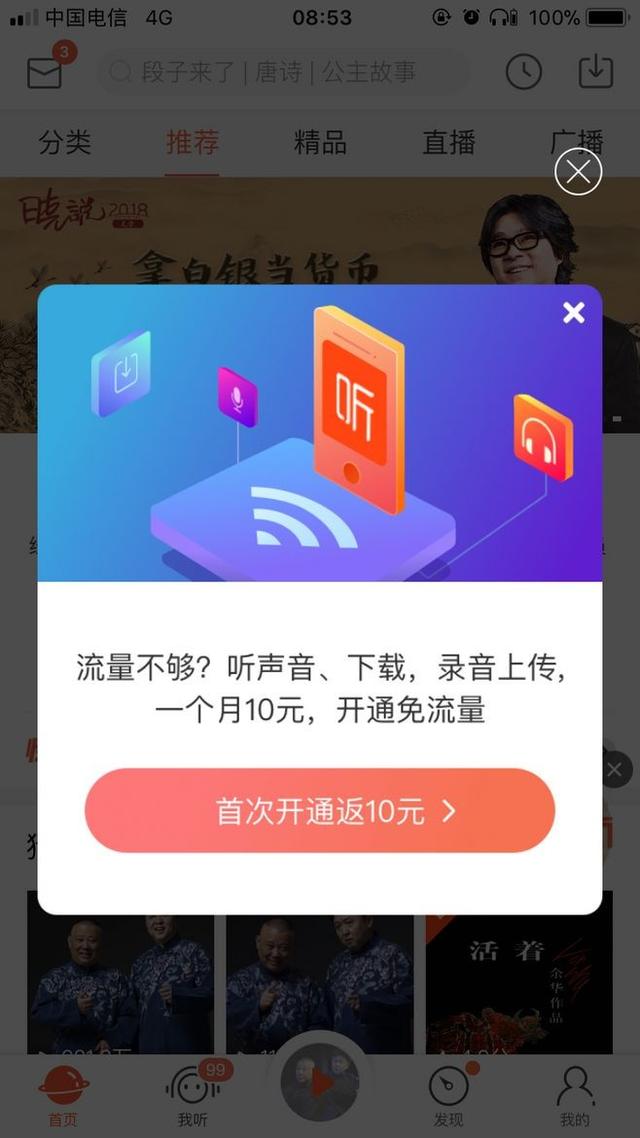640x1138 pixels.
Task: Open the 发现 bottom tab
Action: [x=448, y=1095]
